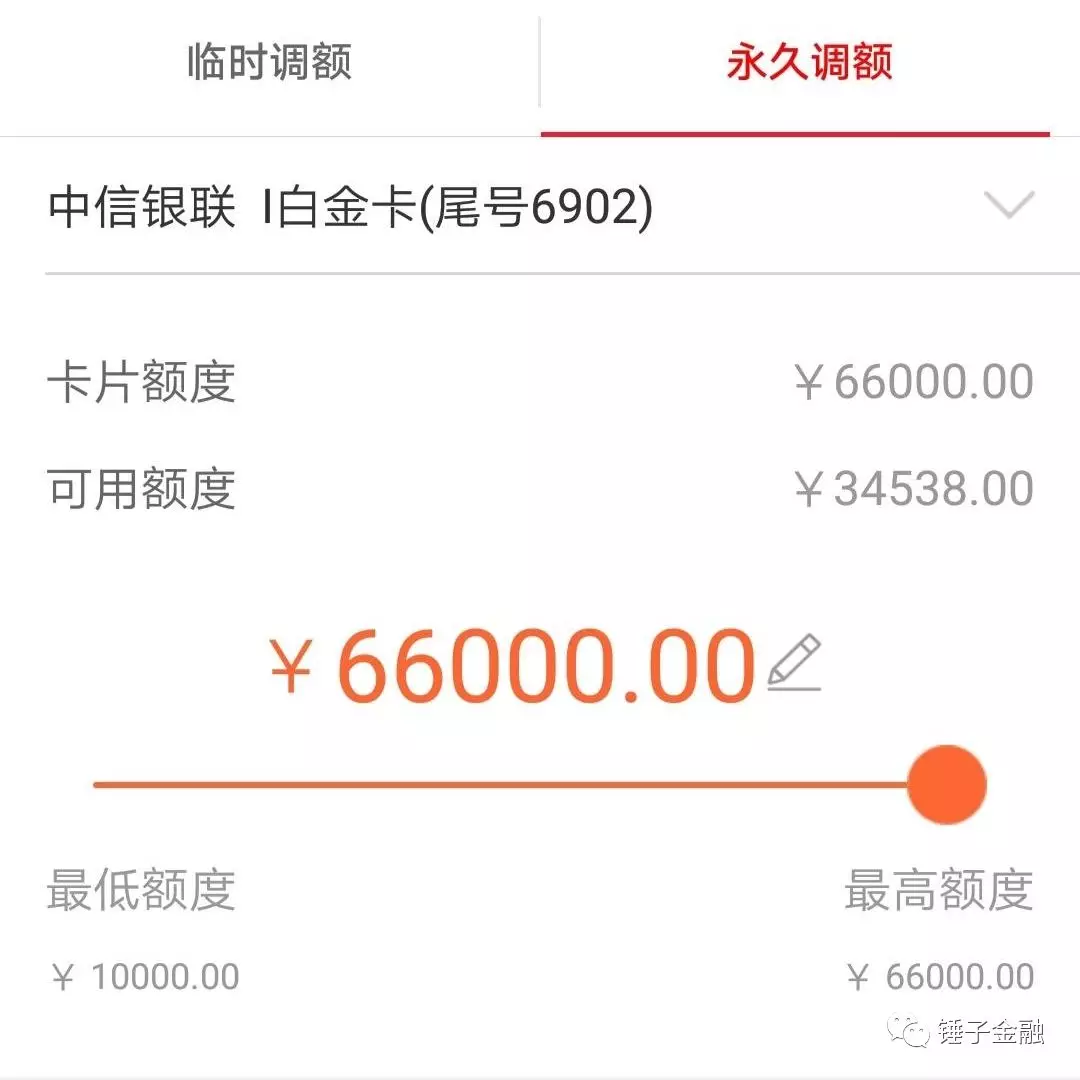Expand the 中信银联 card selection dropdown
Viewport: 1080px width, 1080px height.
click(x=1008, y=206)
